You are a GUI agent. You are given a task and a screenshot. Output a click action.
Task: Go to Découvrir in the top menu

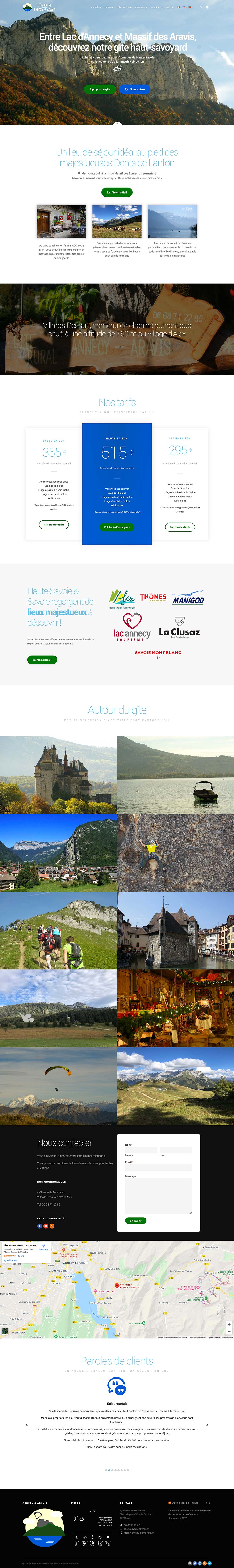tap(124, 7)
